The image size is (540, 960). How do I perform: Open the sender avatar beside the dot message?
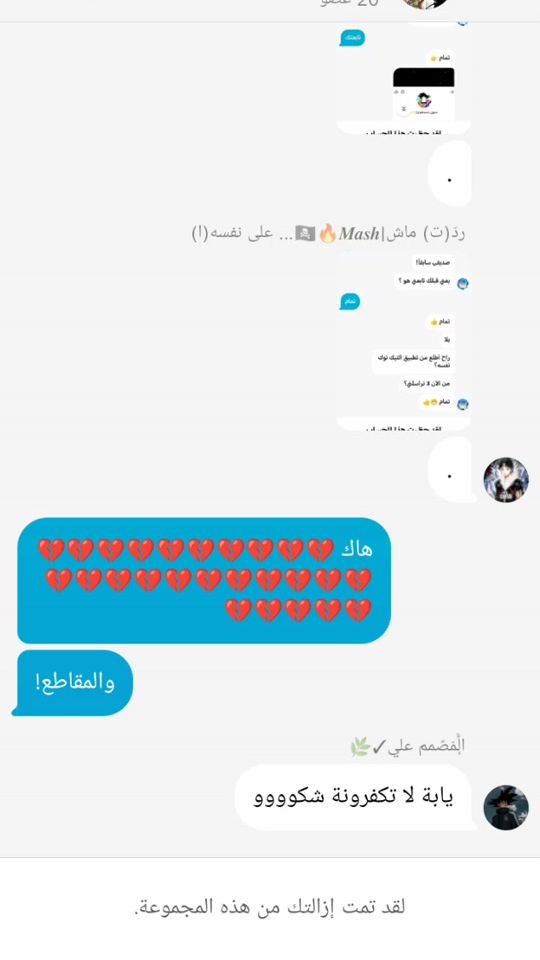pos(506,479)
